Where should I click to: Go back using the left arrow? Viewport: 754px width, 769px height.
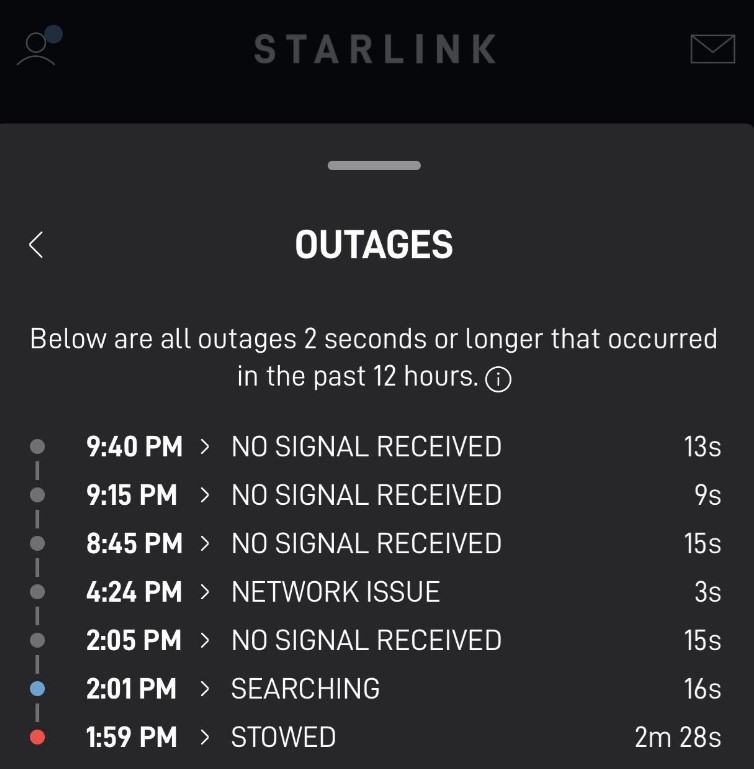[x=36, y=244]
